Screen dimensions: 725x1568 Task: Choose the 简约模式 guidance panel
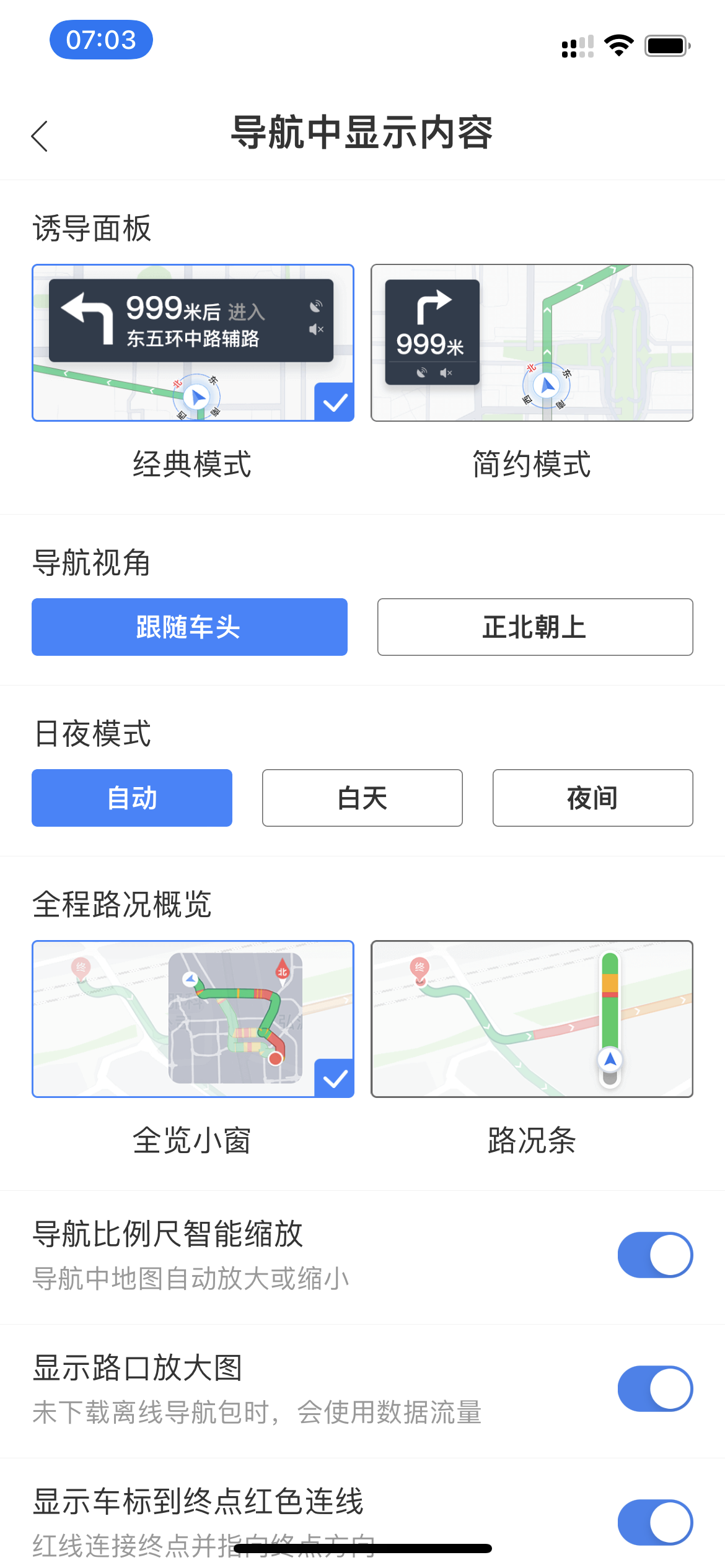pyautogui.click(x=532, y=343)
